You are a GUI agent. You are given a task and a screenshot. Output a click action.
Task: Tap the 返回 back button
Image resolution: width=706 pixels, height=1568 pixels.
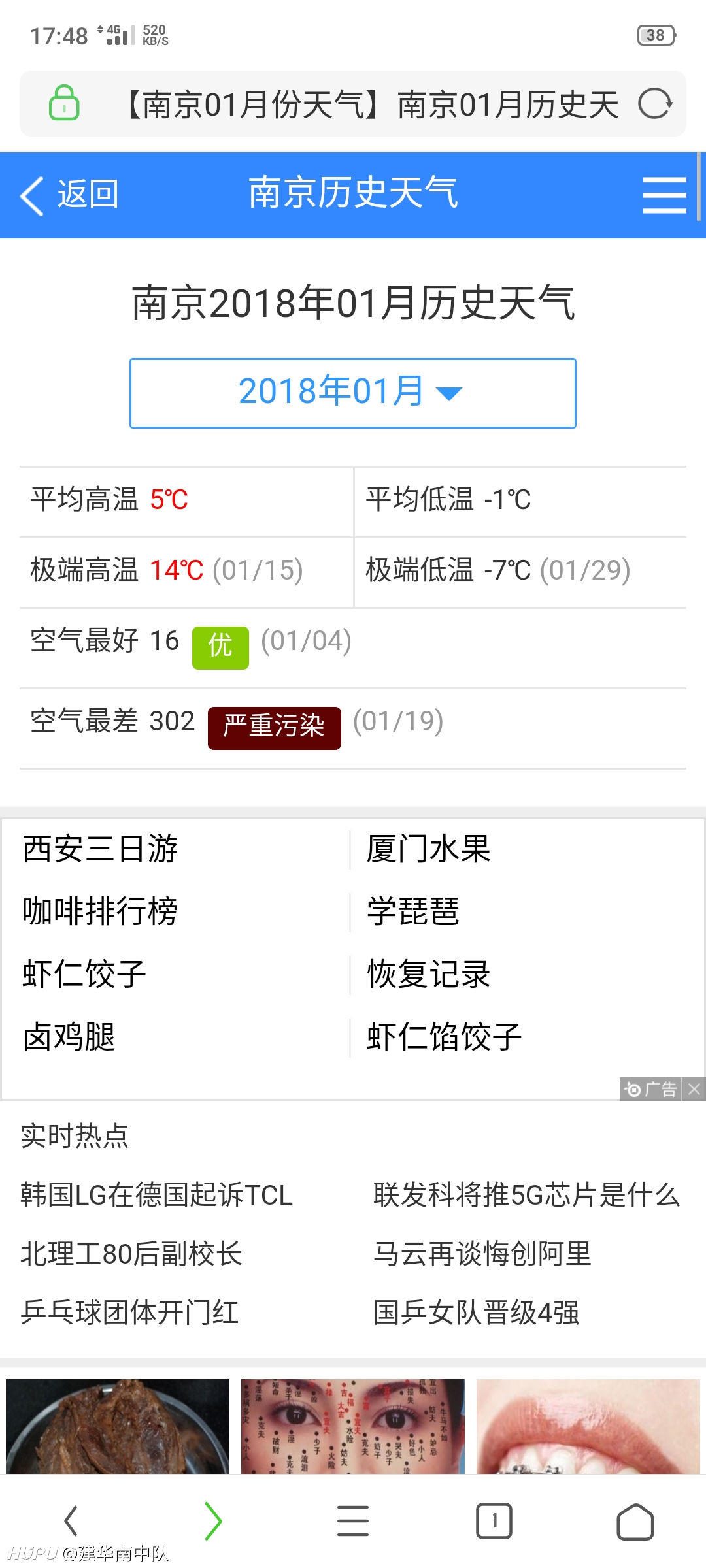[x=69, y=195]
